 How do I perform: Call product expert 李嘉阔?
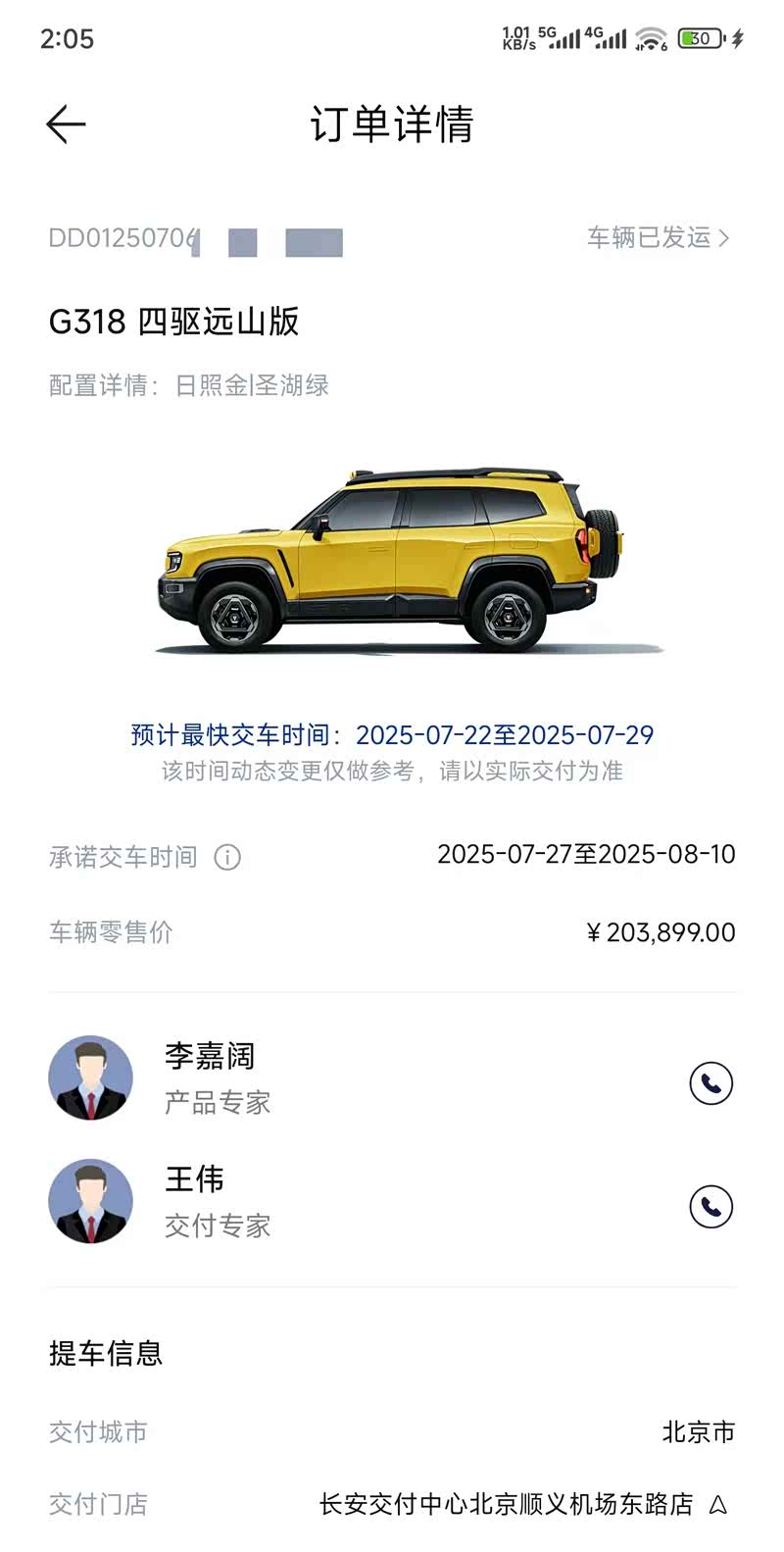[x=710, y=1083]
